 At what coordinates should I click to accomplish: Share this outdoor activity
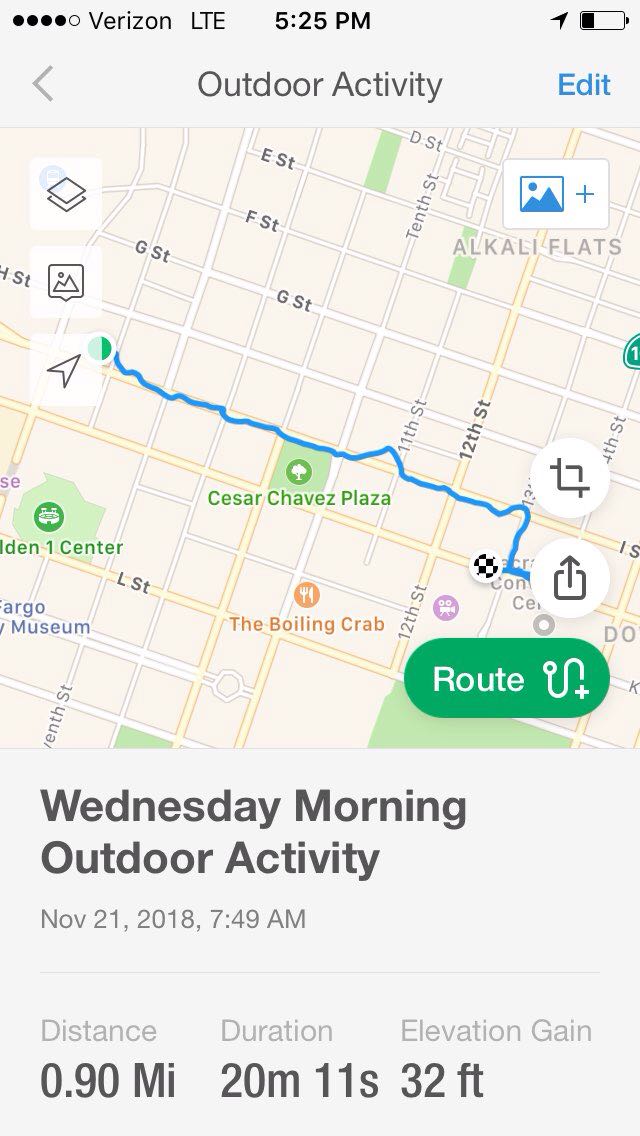coord(569,578)
